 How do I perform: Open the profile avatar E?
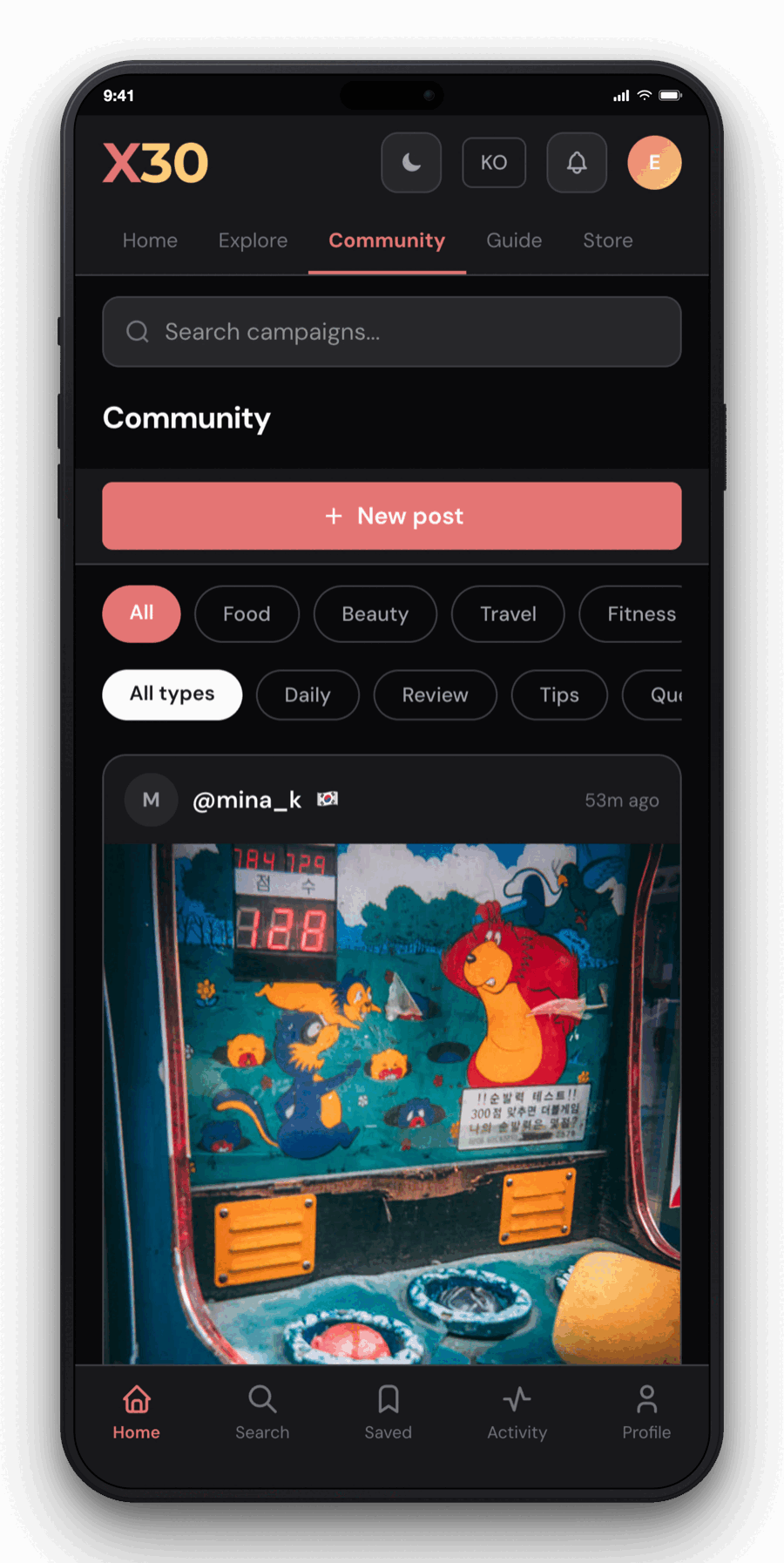(654, 162)
